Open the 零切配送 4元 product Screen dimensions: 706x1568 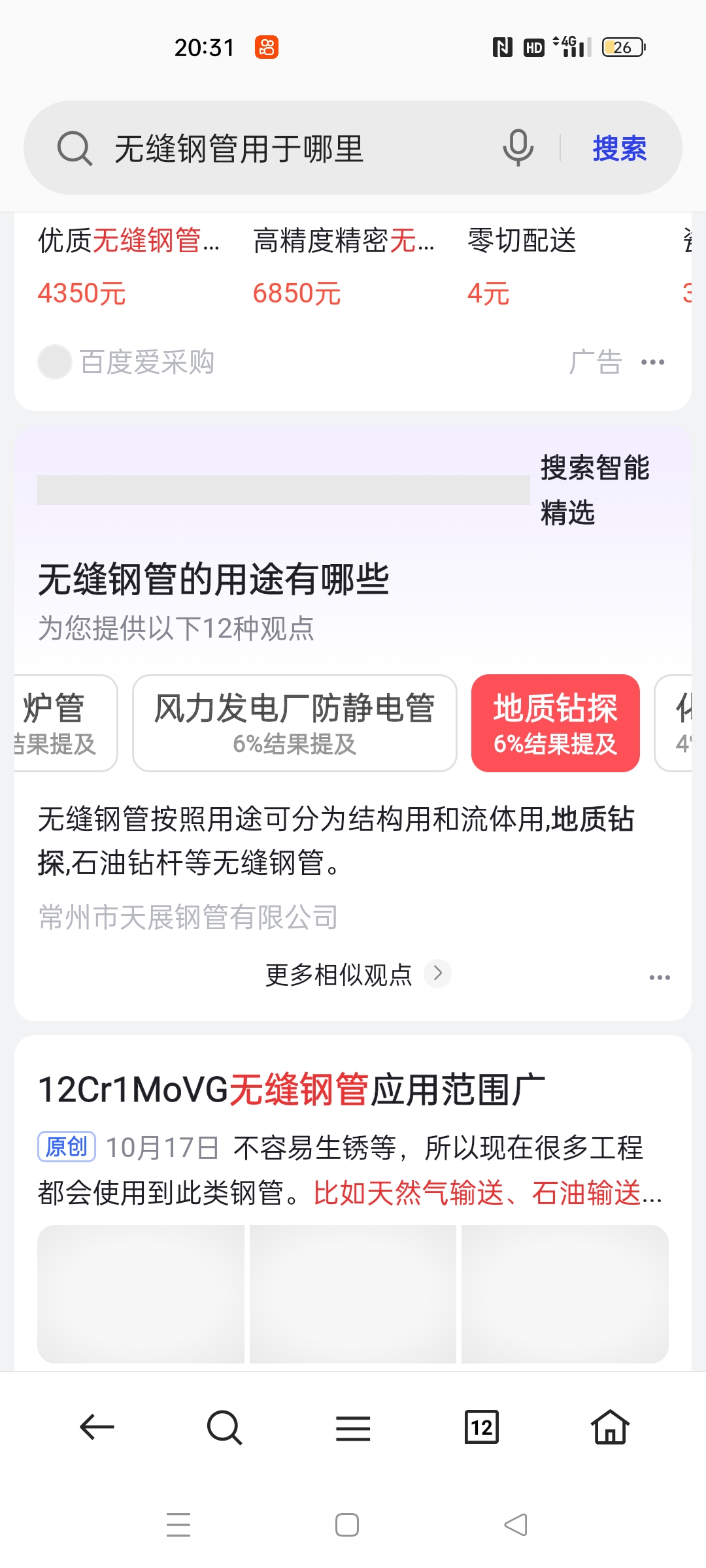click(522, 267)
